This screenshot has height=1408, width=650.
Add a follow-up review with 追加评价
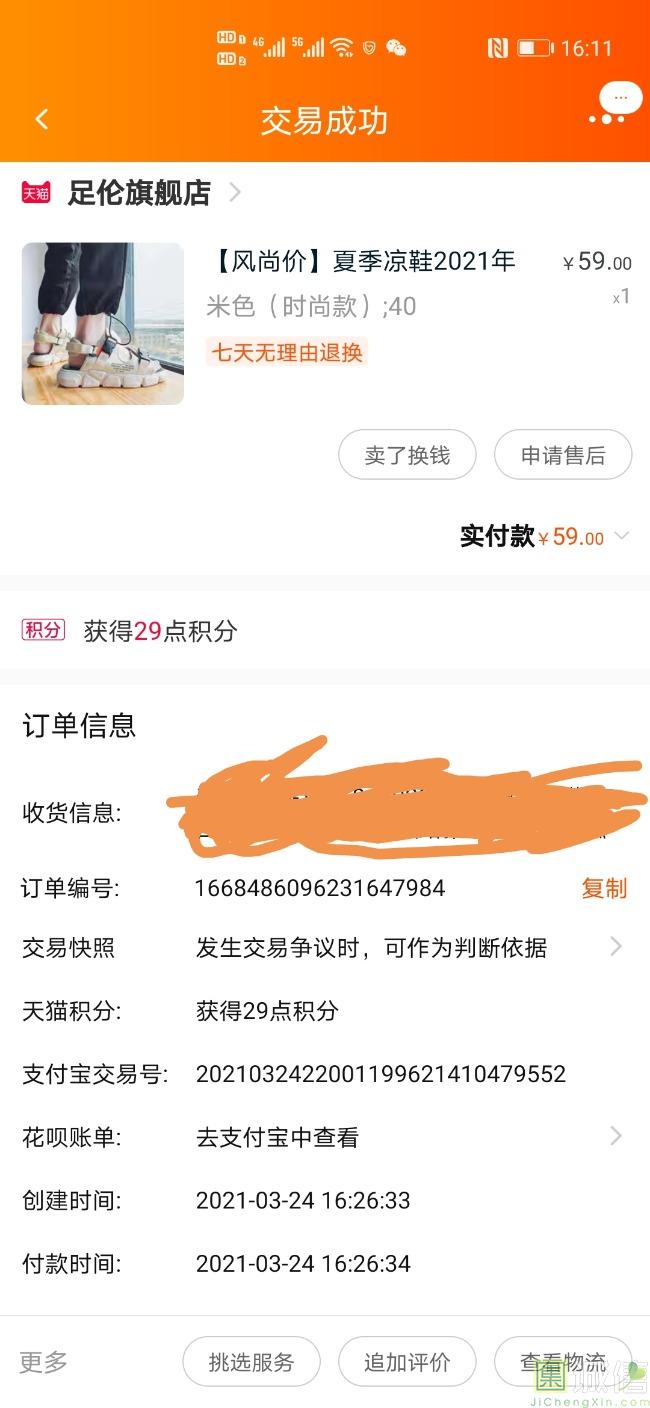407,1362
